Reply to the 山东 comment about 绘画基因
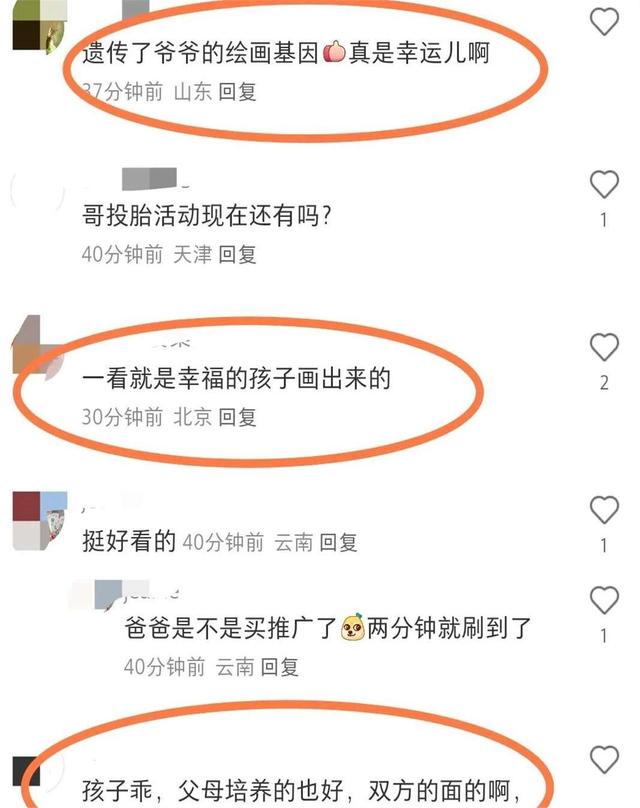 pos(238,92)
